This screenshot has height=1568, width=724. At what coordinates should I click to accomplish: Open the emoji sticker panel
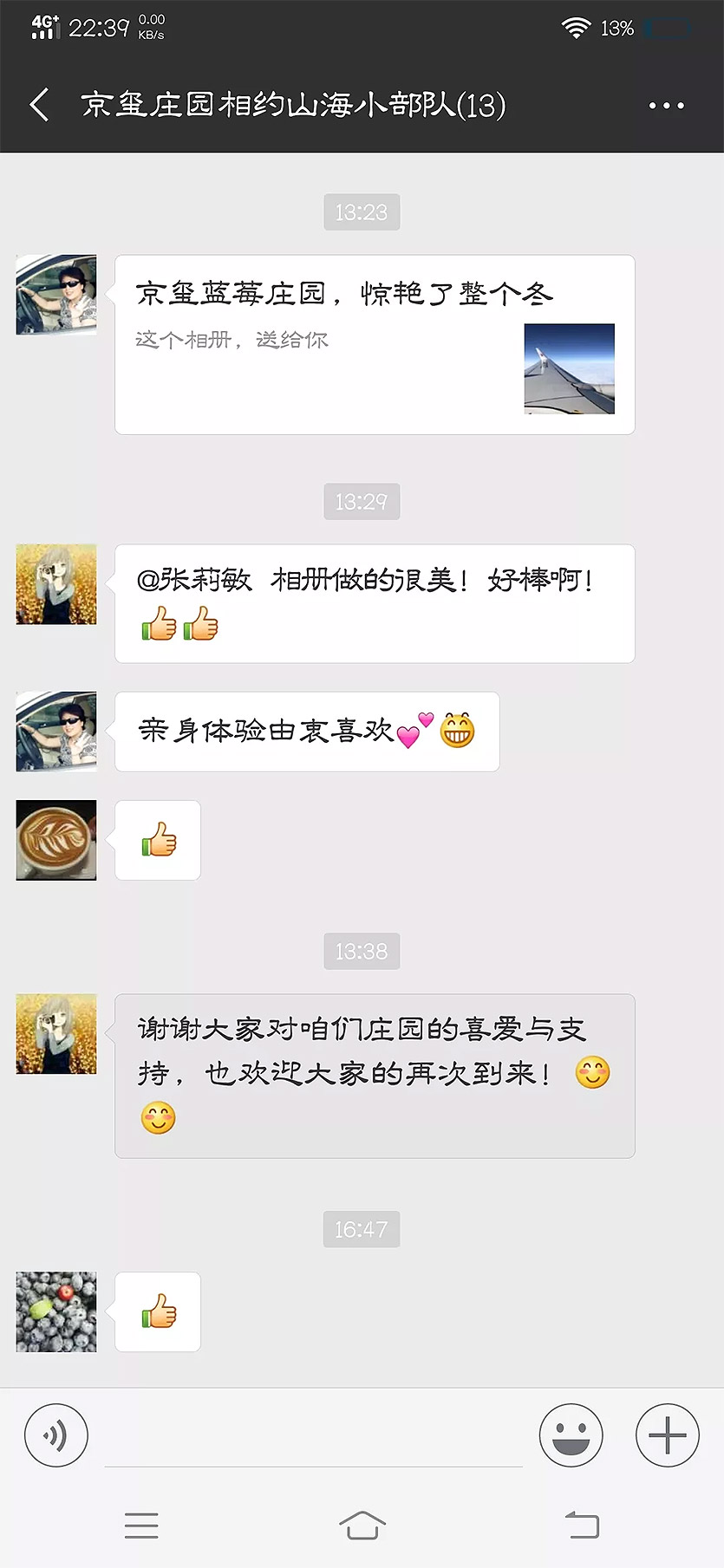pyautogui.click(x=571, y=1435)
